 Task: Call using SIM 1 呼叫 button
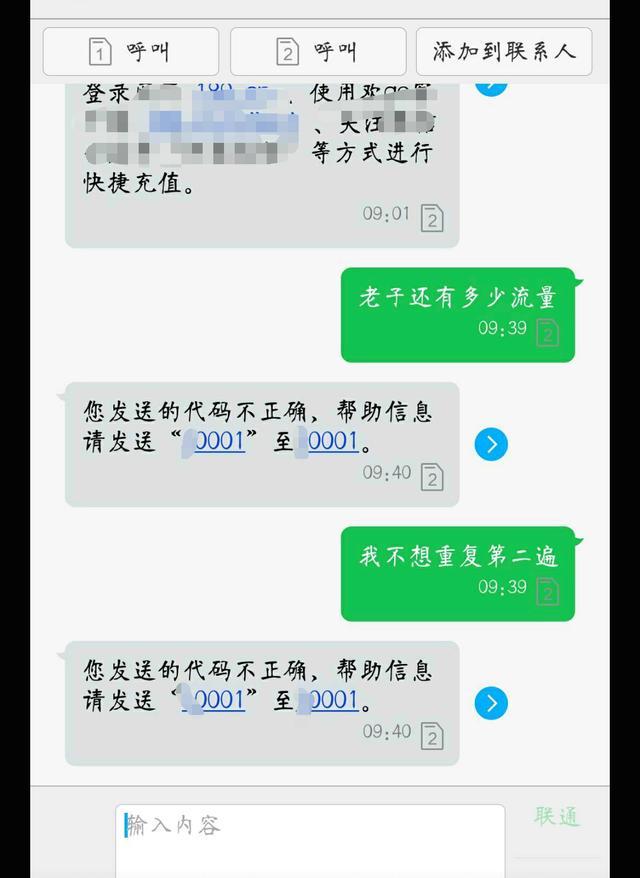(130, 52)
